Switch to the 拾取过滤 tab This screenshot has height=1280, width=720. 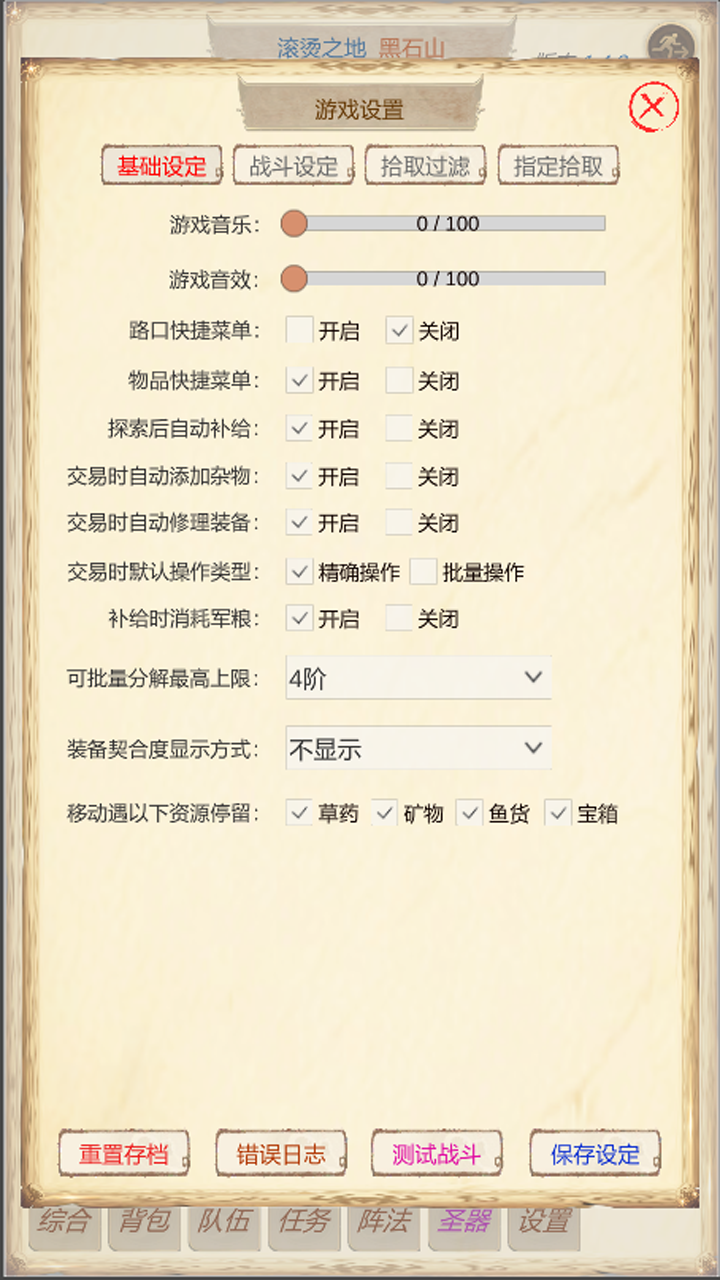pos(425,166)
